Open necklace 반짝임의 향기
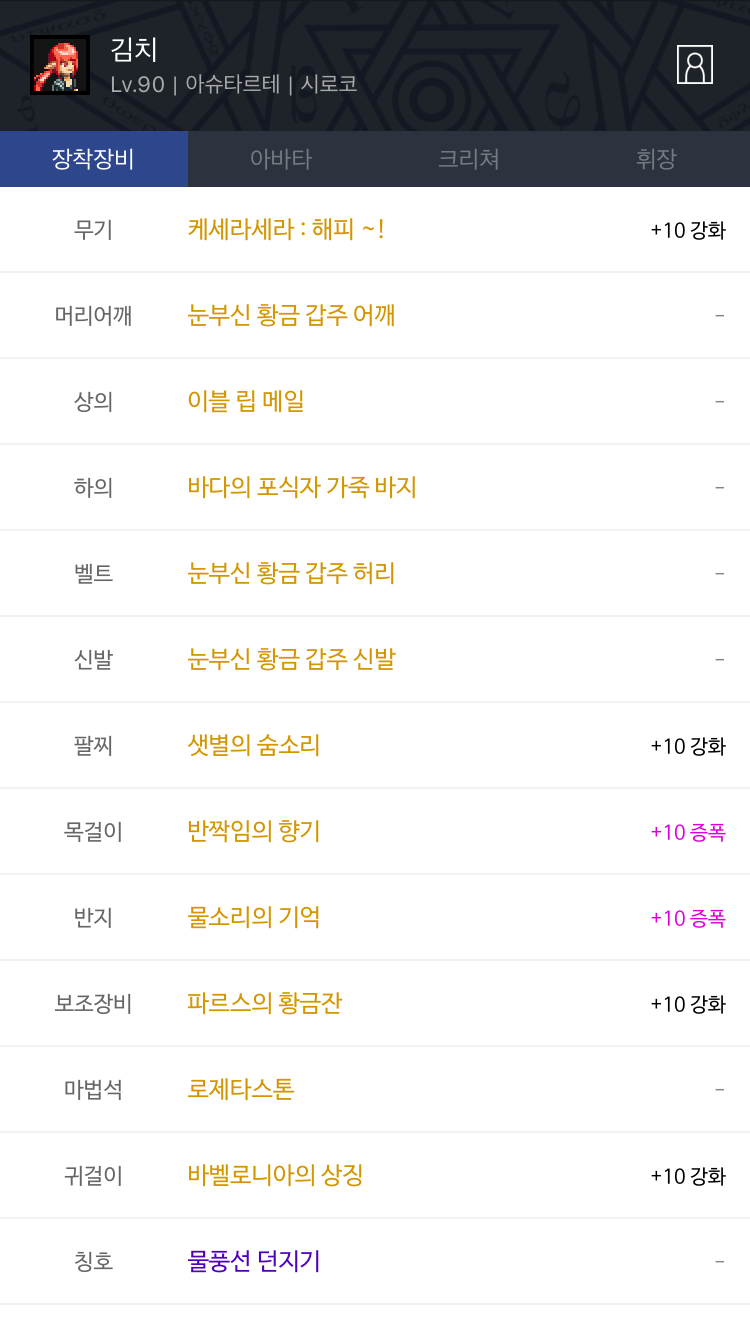The image size is (750, 1334). click(254, 832)
